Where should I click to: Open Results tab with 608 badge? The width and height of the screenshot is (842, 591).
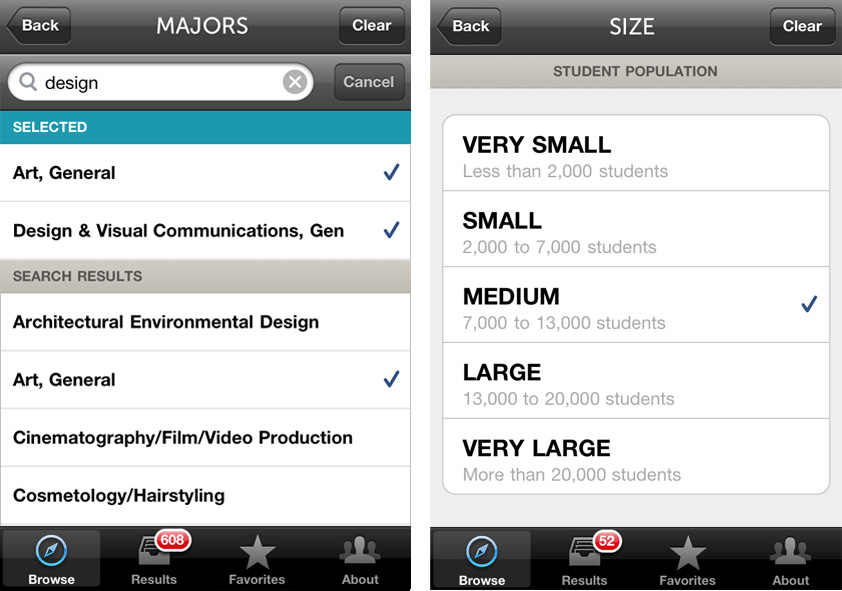pyautogui.click(x=154, y=560)
